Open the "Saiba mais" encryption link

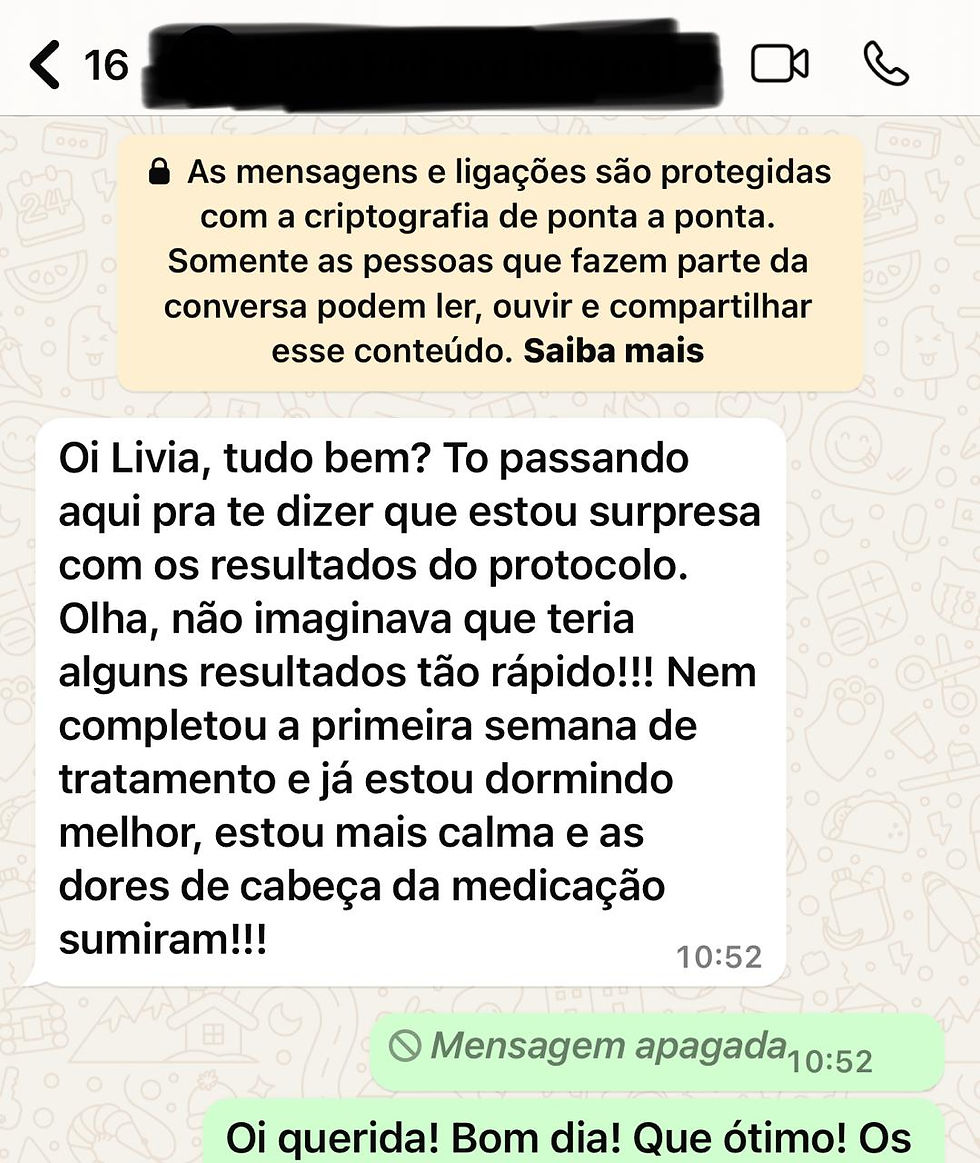click(x=614, y=352)
